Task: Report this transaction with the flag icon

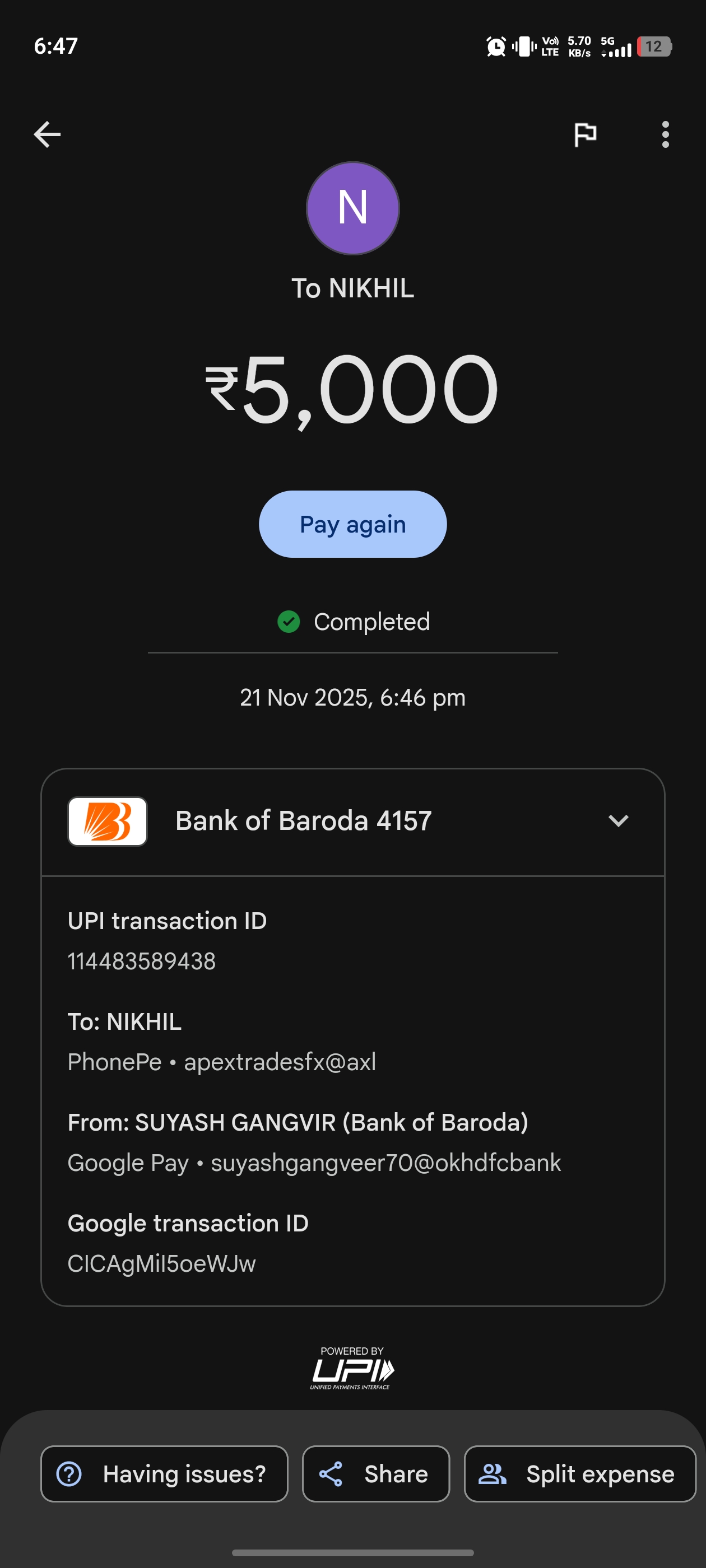Action: [585, 134]
